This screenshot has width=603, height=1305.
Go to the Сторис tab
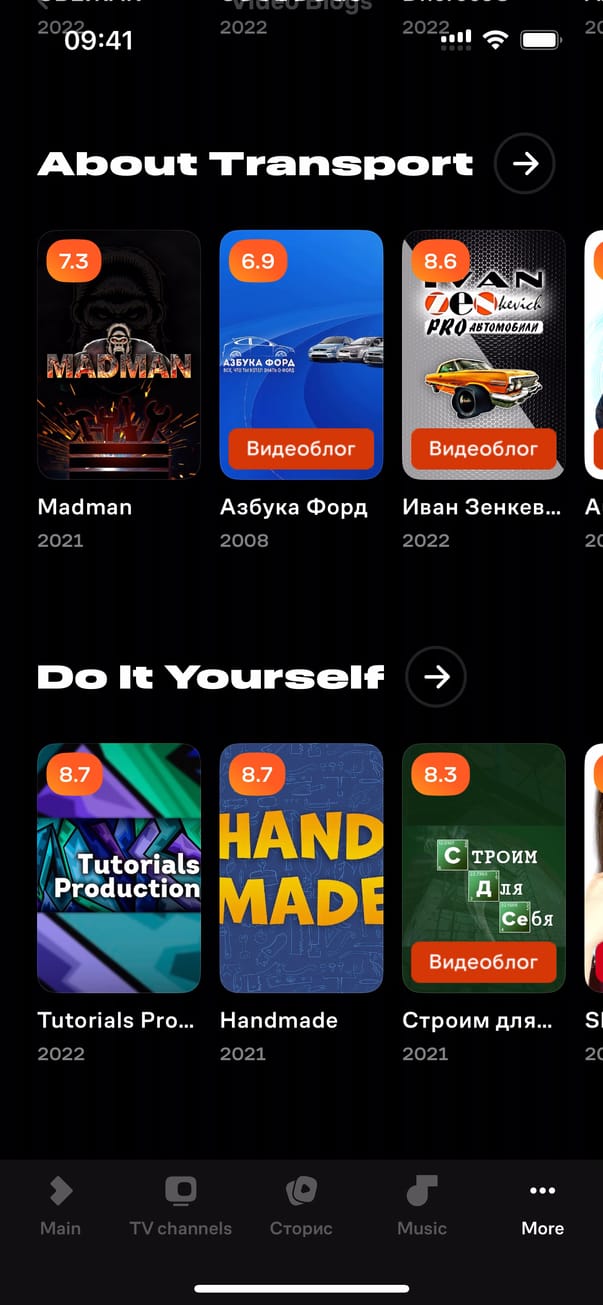pos(301,1206)
